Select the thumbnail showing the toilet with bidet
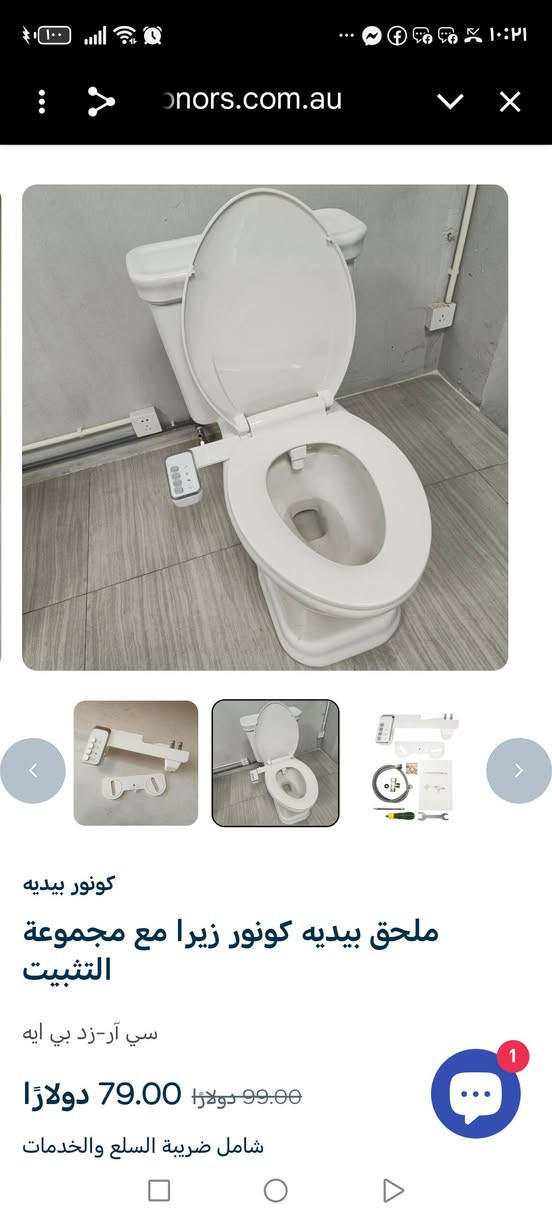 coord(275,763)
